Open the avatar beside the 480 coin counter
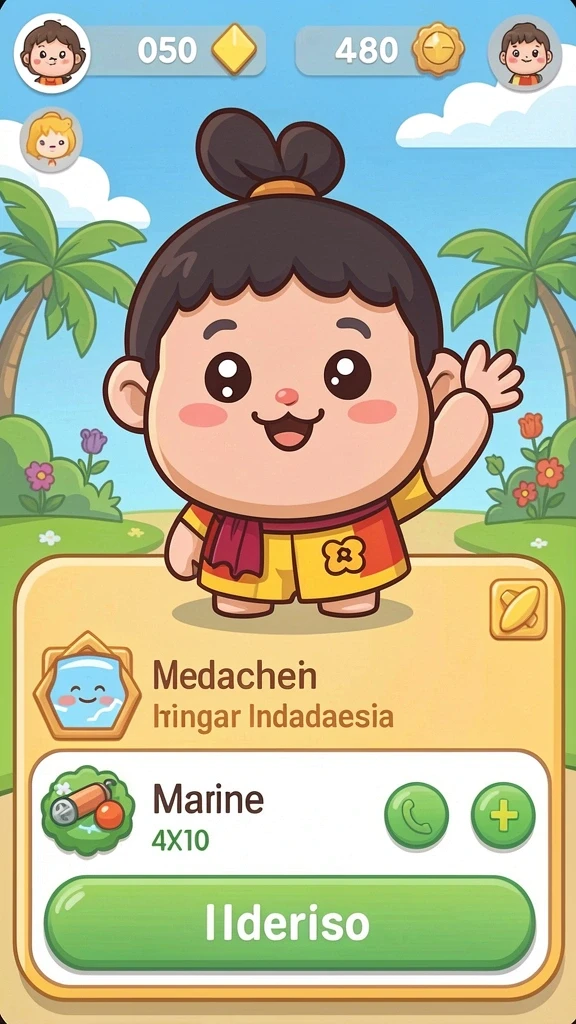 pyautogui.click(x=525, y=52)
